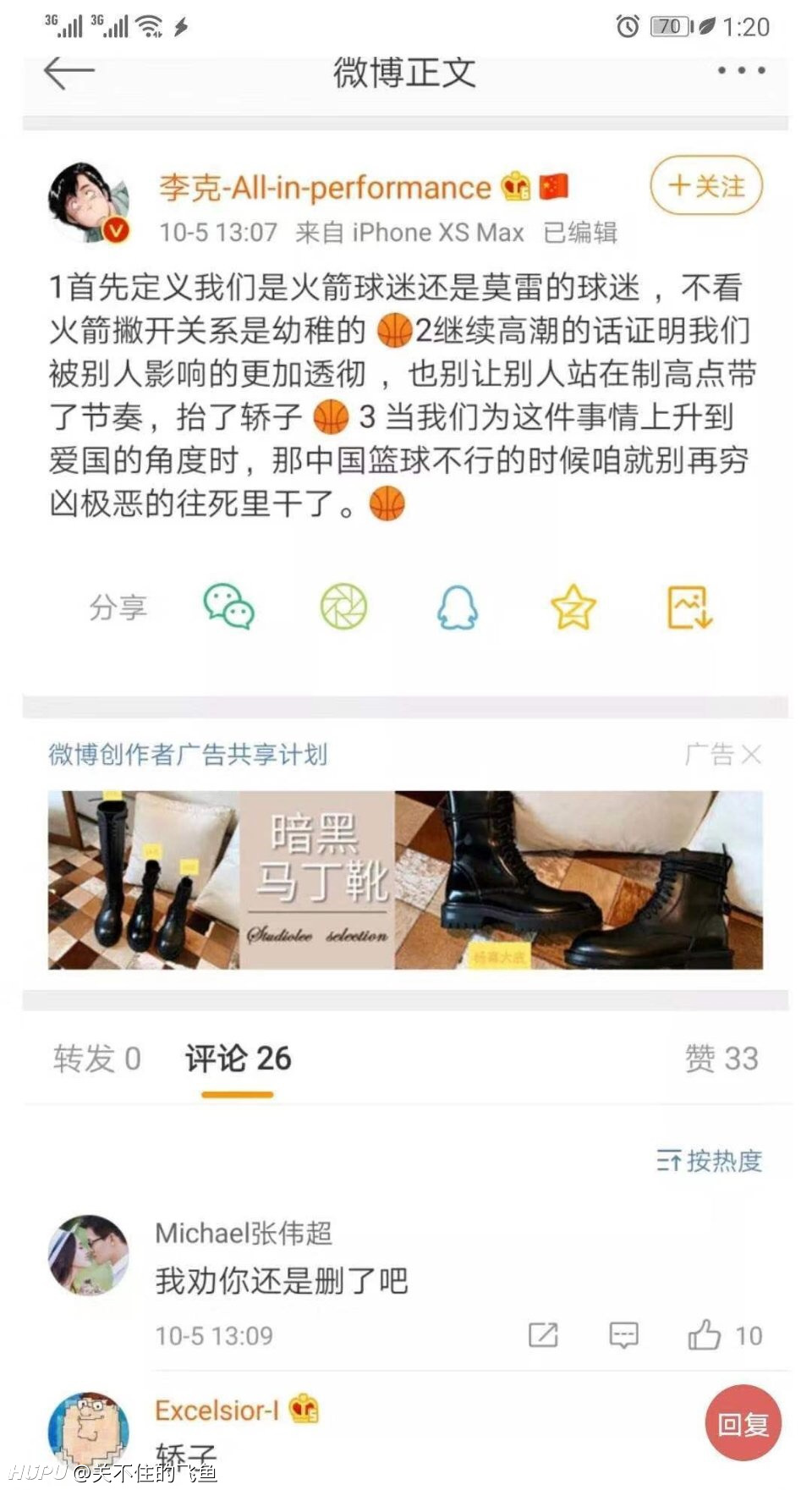
Task: Repost Michael张伟超's comment
Action: pos(543,1335)
